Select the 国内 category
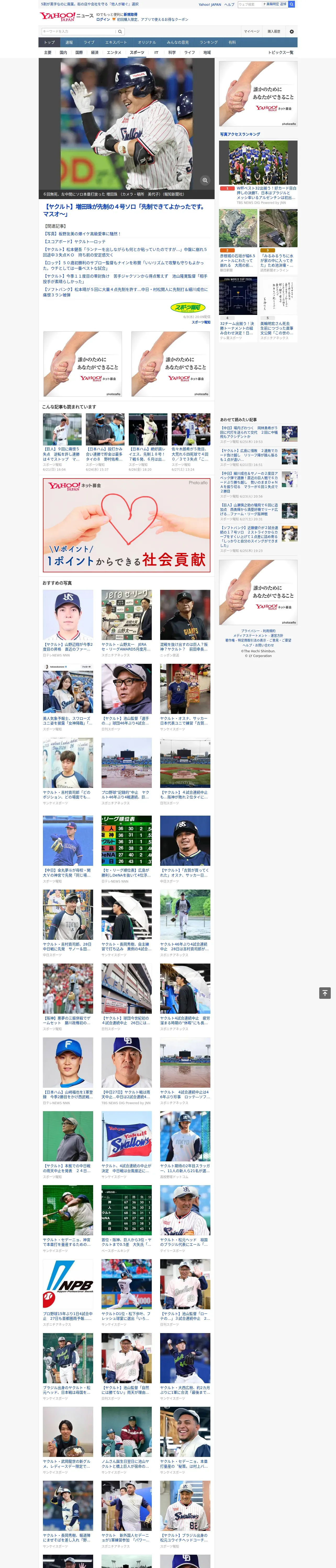Screen dimensions: 336x1568 tap(63, 52)
